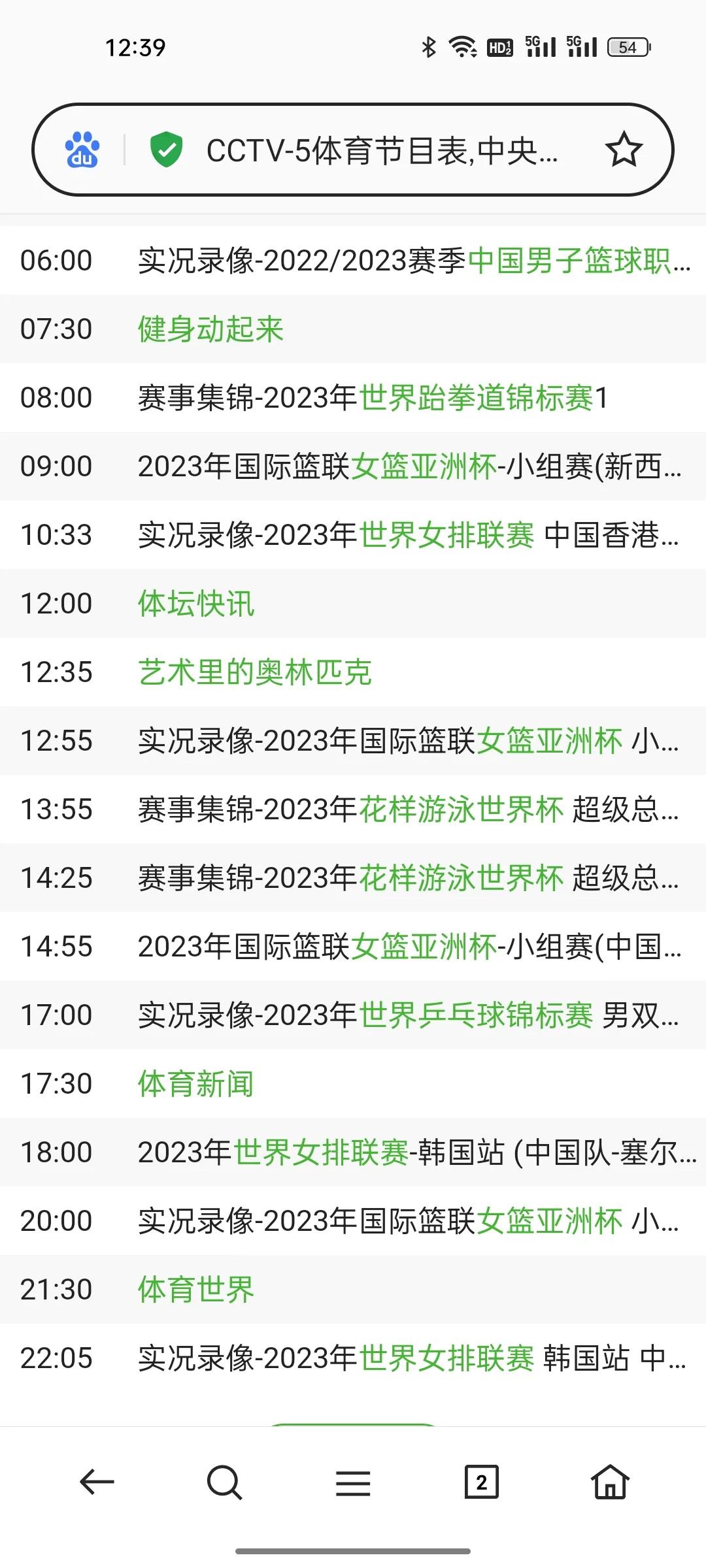
Task: Open the Baidu paw logo icon
Action: coord(82,150)
